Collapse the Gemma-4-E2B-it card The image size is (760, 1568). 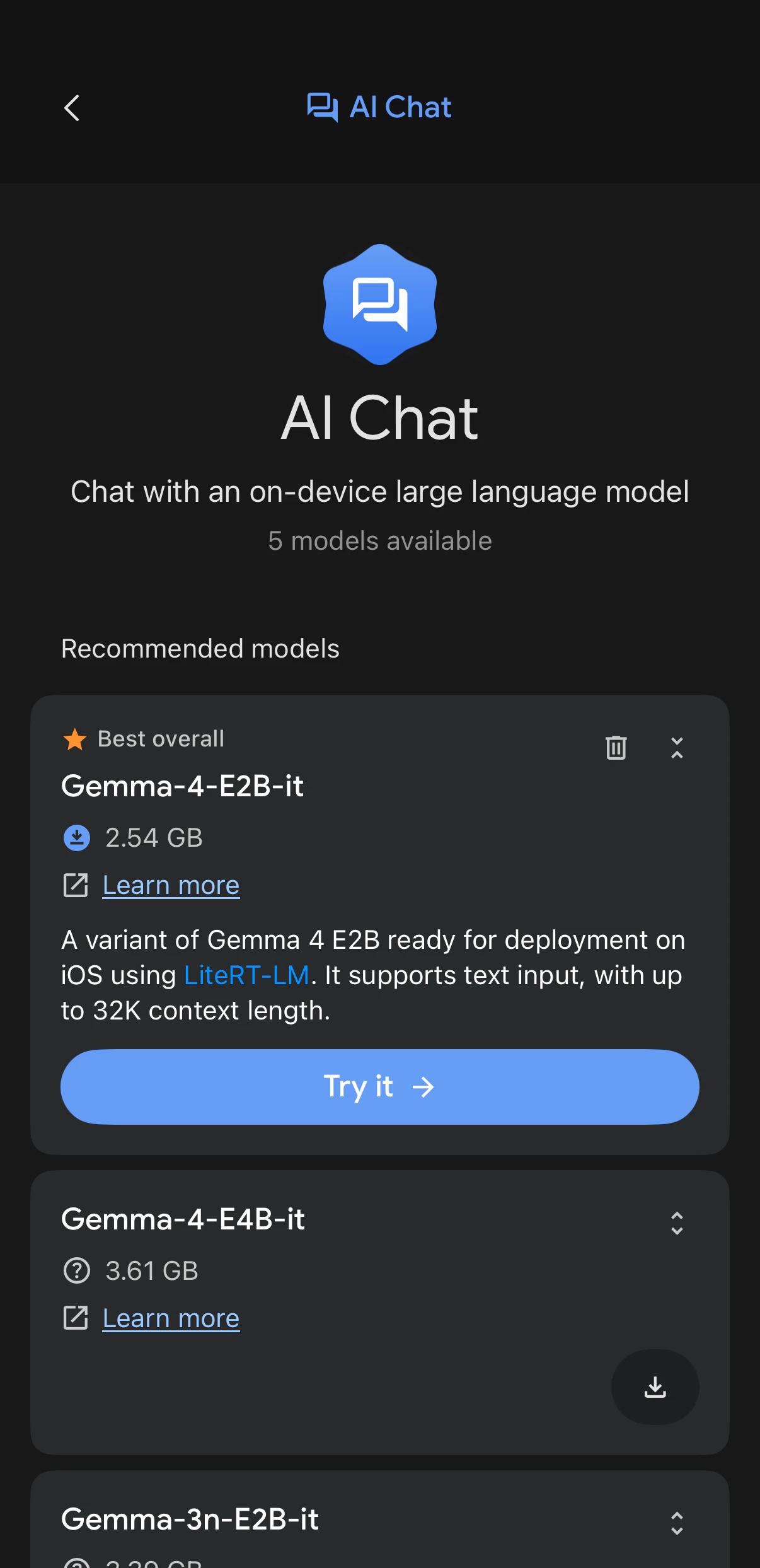pos(677,748)
